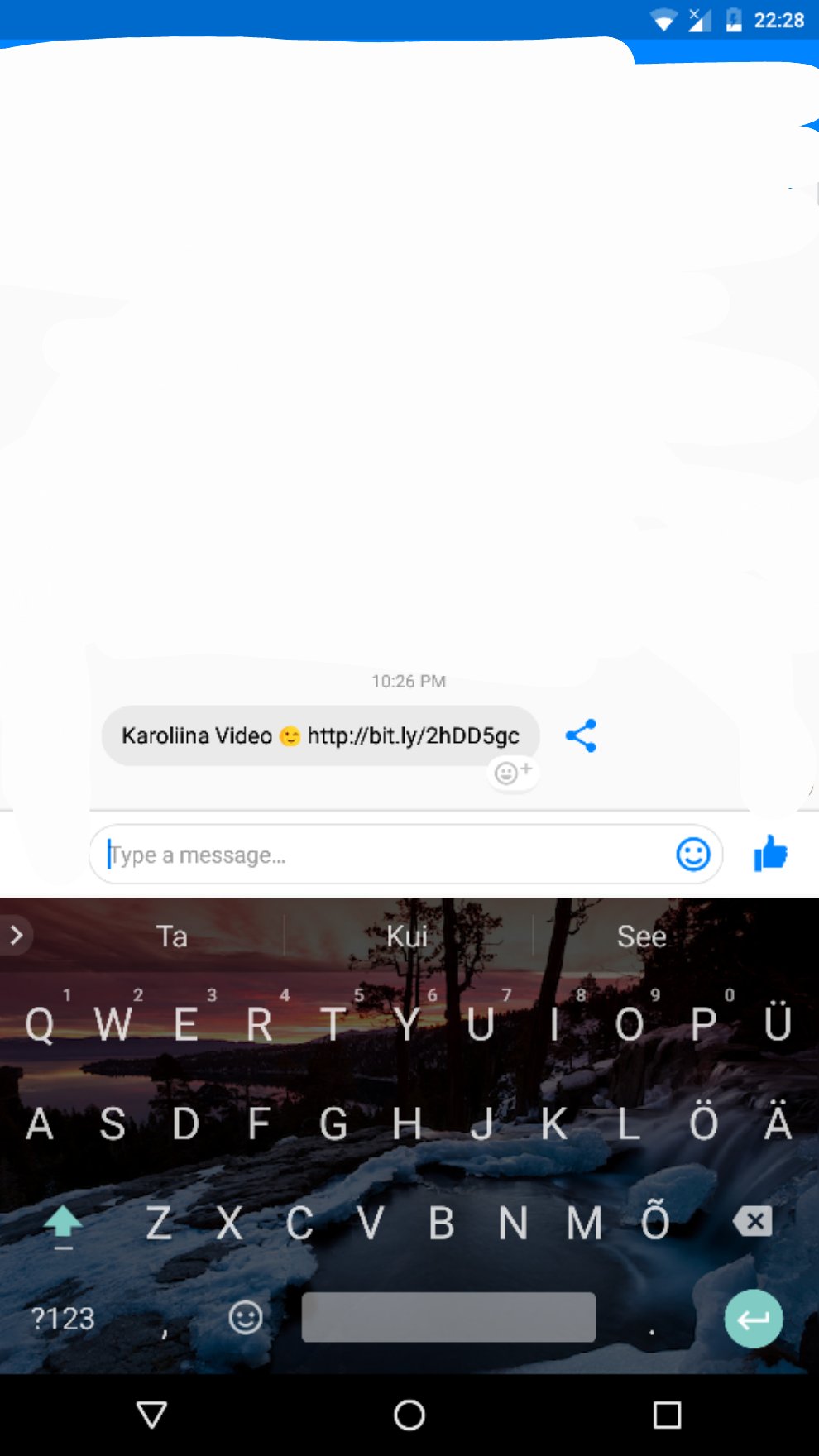Go back with the system back button
This screenshot has height=1456, width=819.
(152, 1415)
